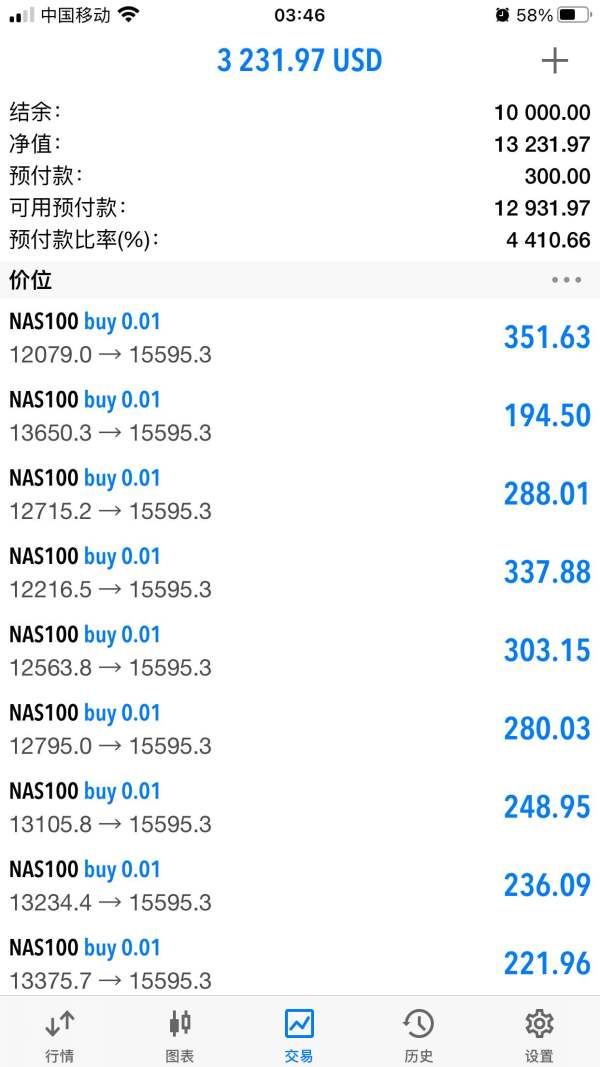Image resolution: width=600 pixels, height=1067 pixels.
Task: View the NAS100 position opened at 13105.8
Action: [x=300, y=807]
